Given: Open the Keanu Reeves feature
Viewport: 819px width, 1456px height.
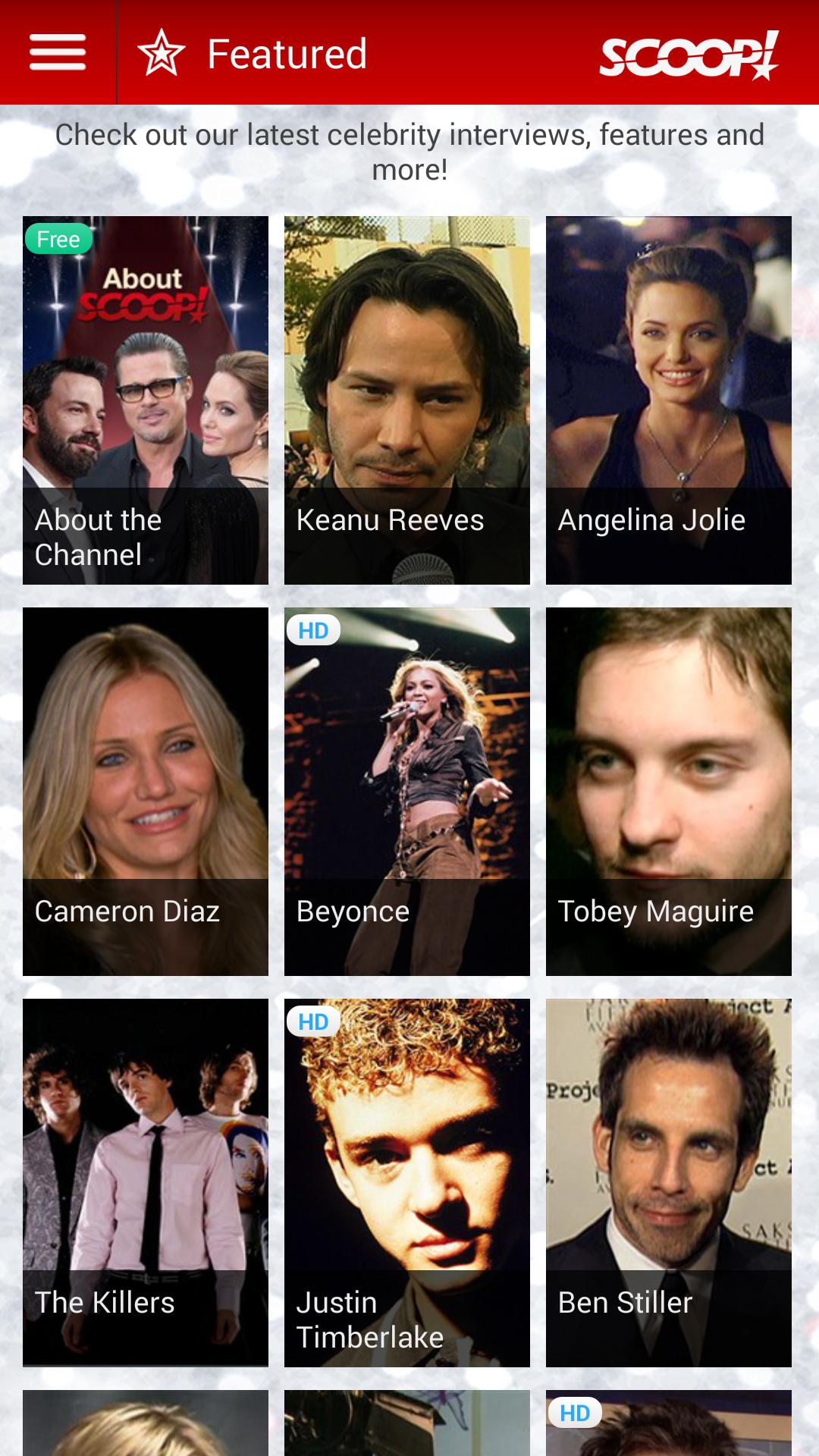Looking at the screenshot, I should tap(407, 400).
